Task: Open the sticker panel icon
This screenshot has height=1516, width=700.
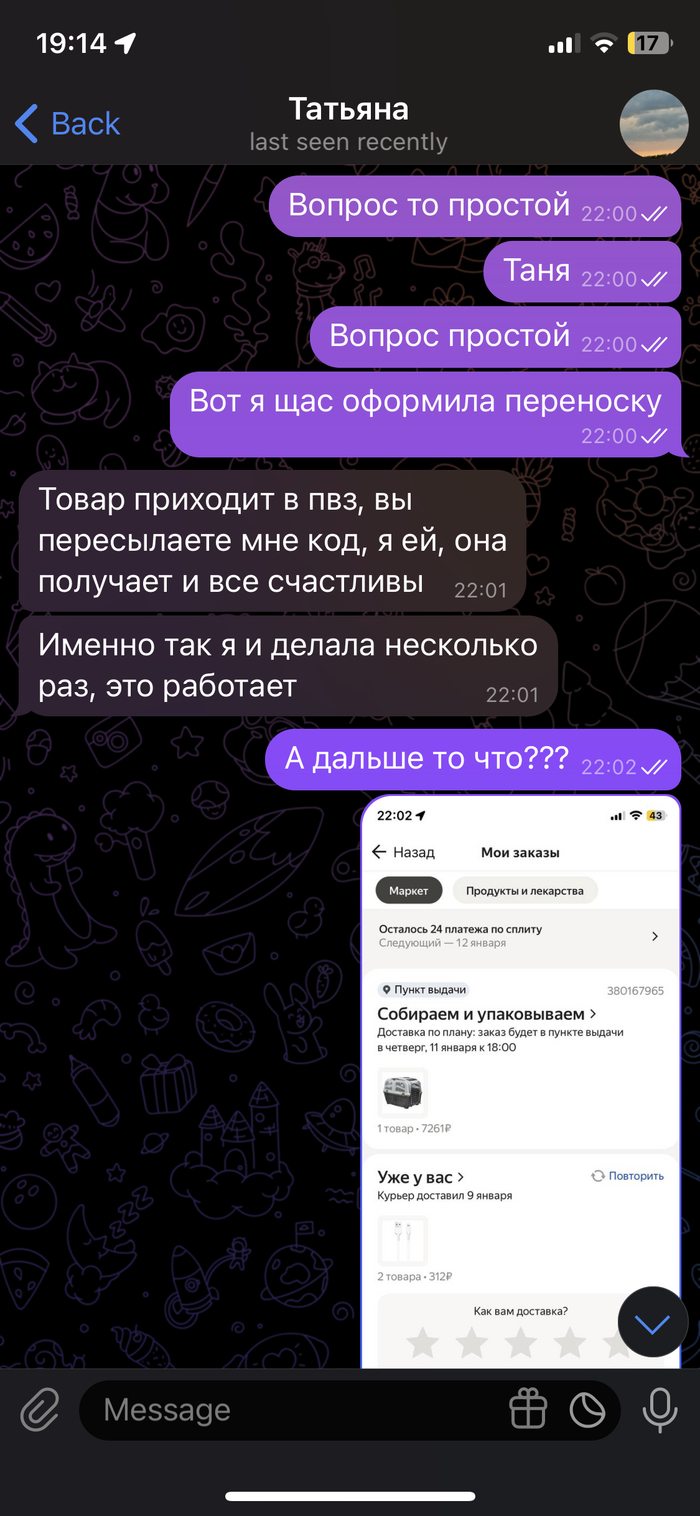Action: (587, 1410)
